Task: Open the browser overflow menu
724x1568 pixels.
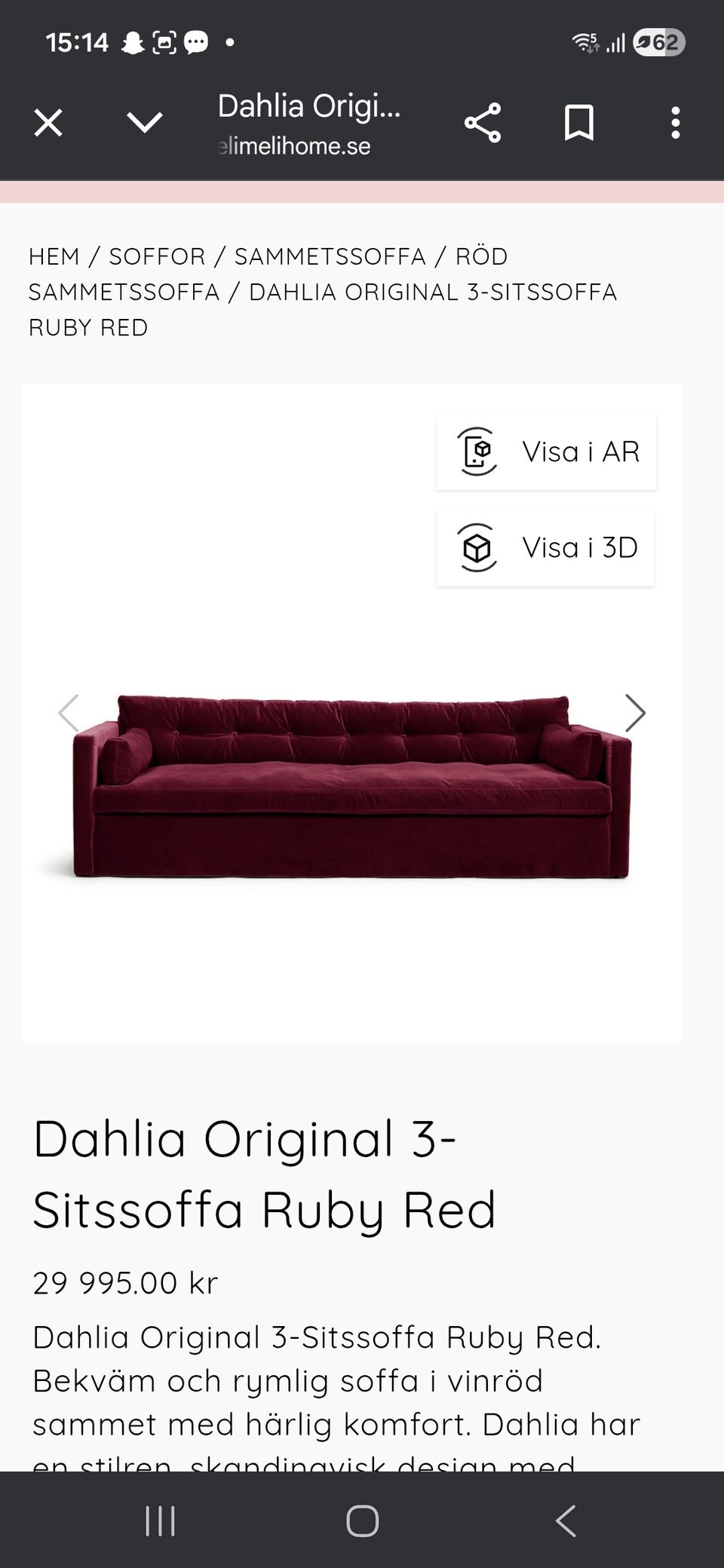Action: tap(675, 123)
